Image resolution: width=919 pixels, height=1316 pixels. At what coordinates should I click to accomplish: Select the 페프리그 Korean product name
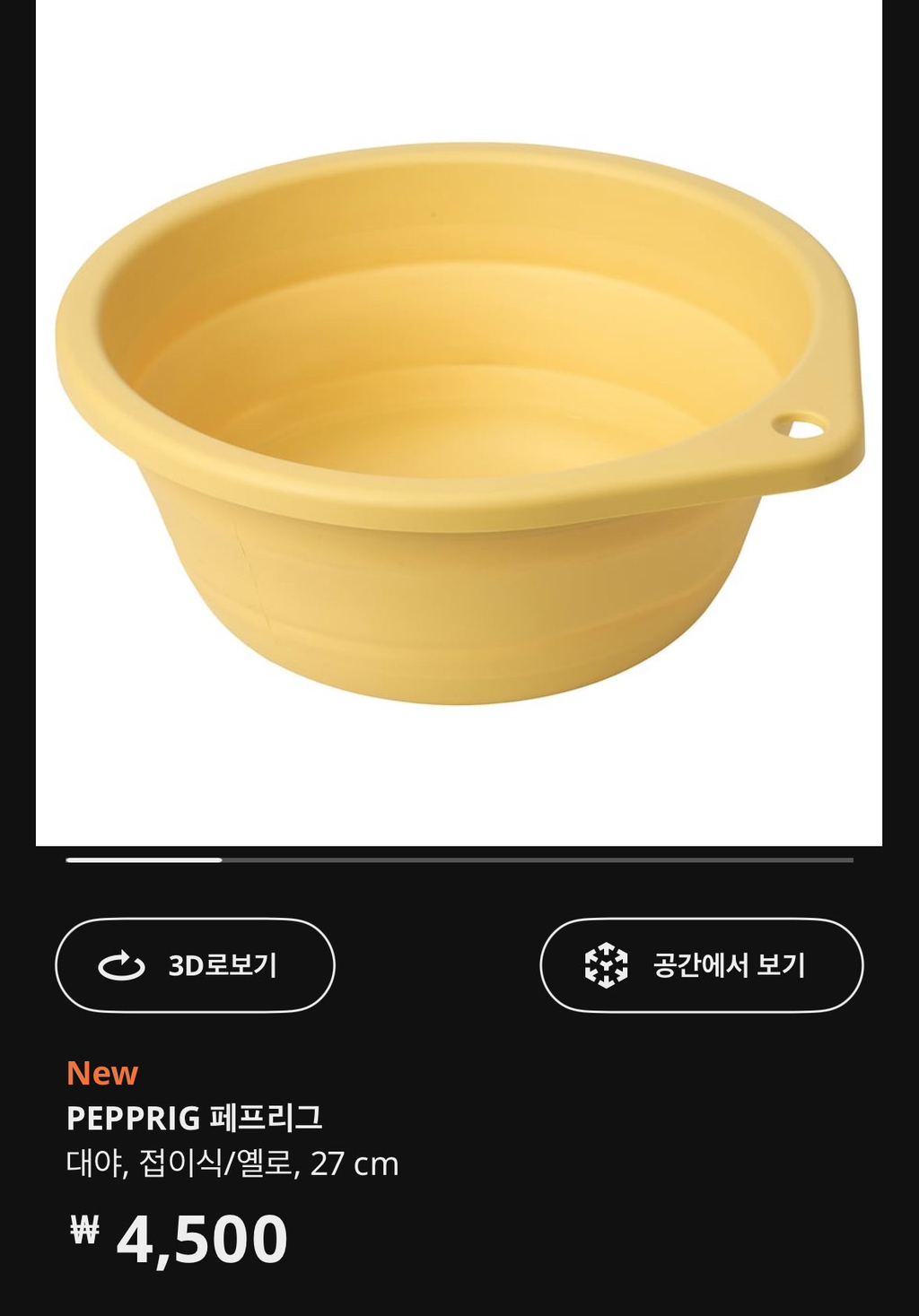point(267,1117)
